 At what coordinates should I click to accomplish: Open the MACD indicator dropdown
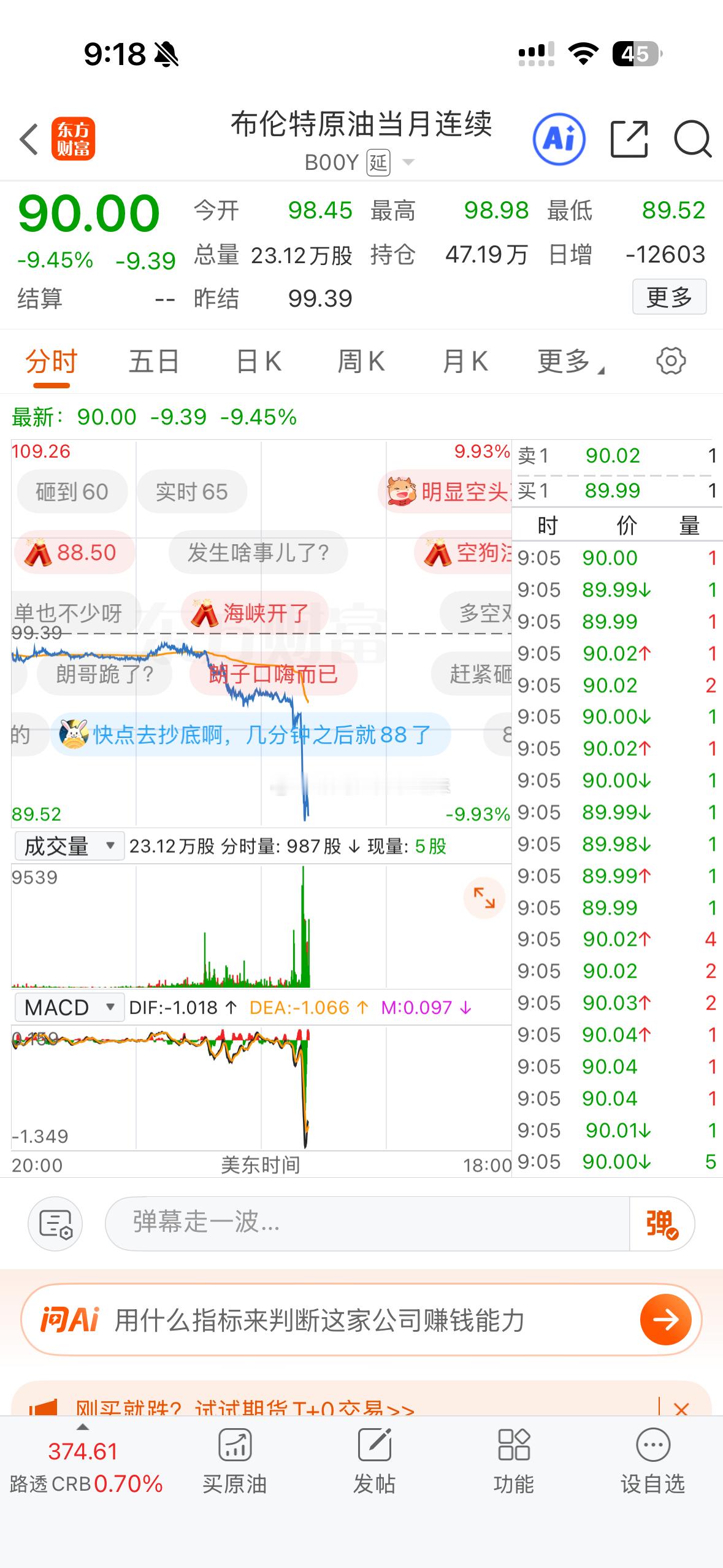click(68, 1007)
